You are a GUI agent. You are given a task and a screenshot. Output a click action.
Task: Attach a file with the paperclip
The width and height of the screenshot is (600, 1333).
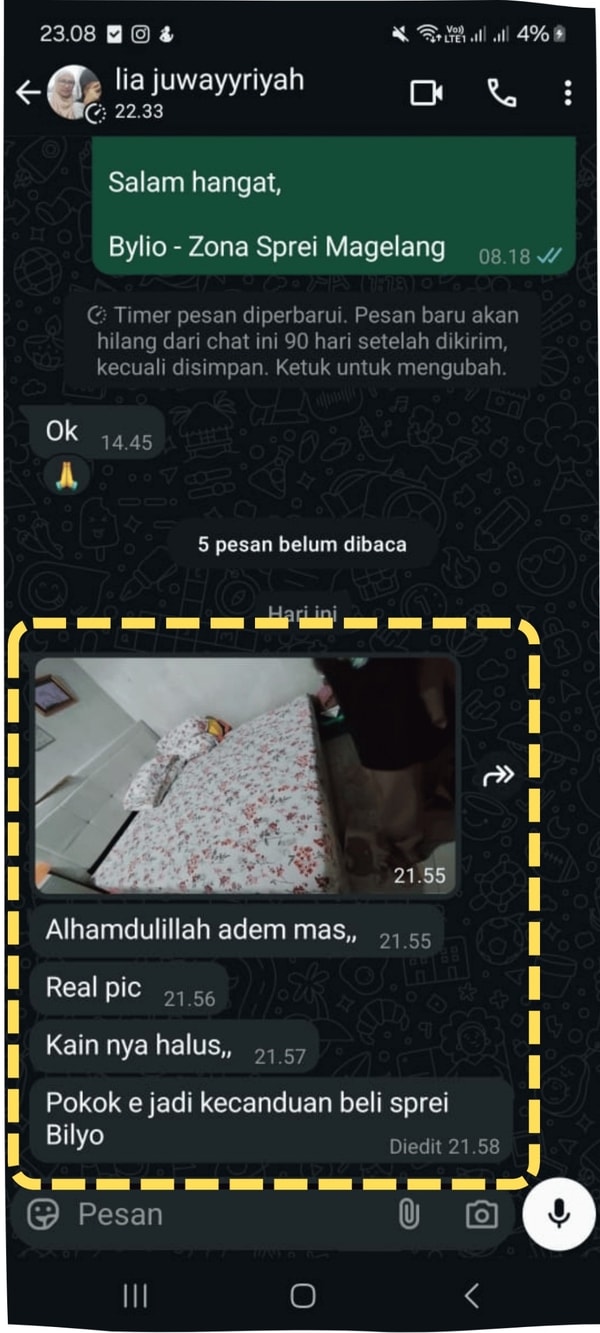click(x=408, y=1214)
